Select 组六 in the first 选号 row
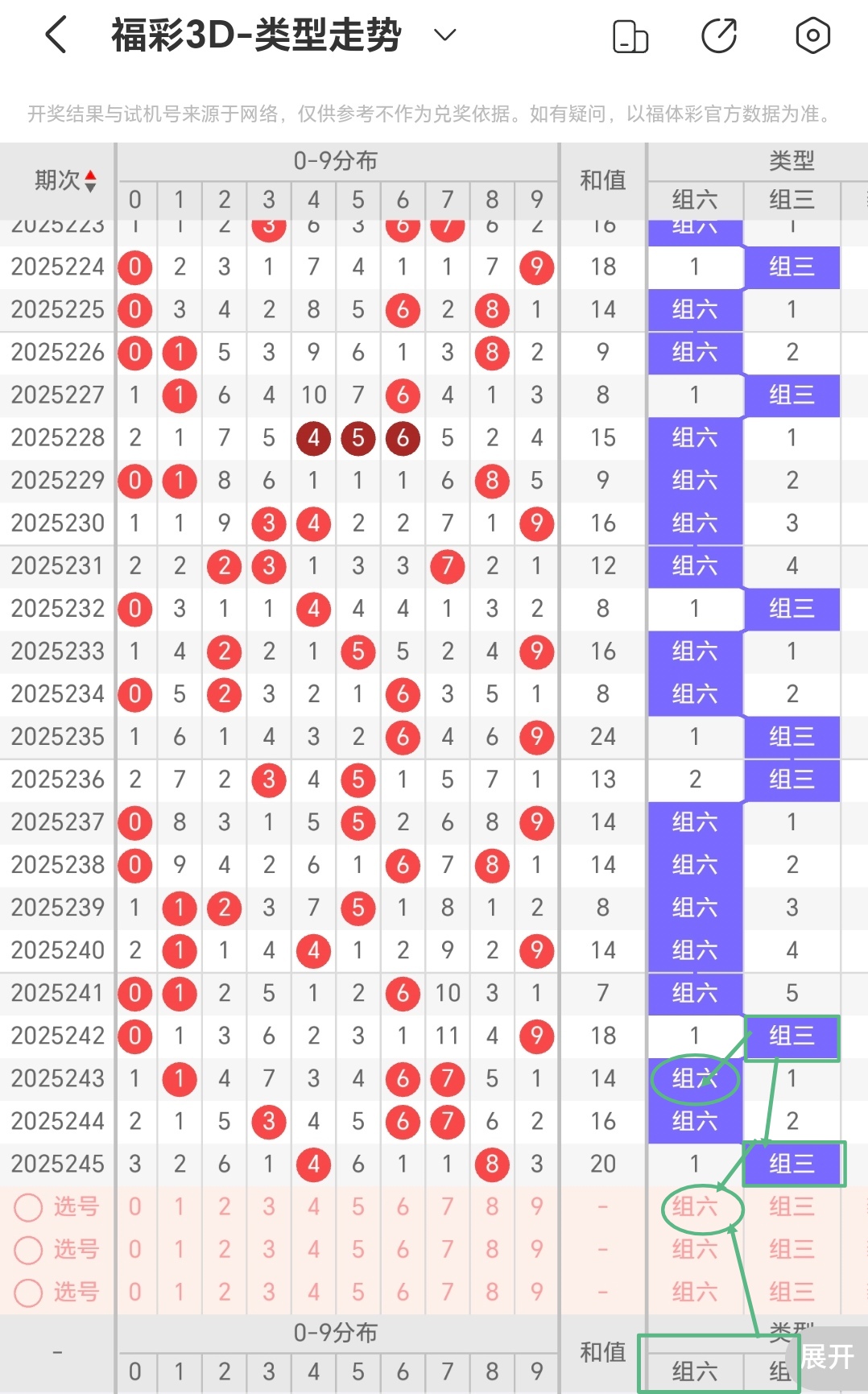The width and height of the screenshot is (868, 1394). click(x=694, y=1207)
